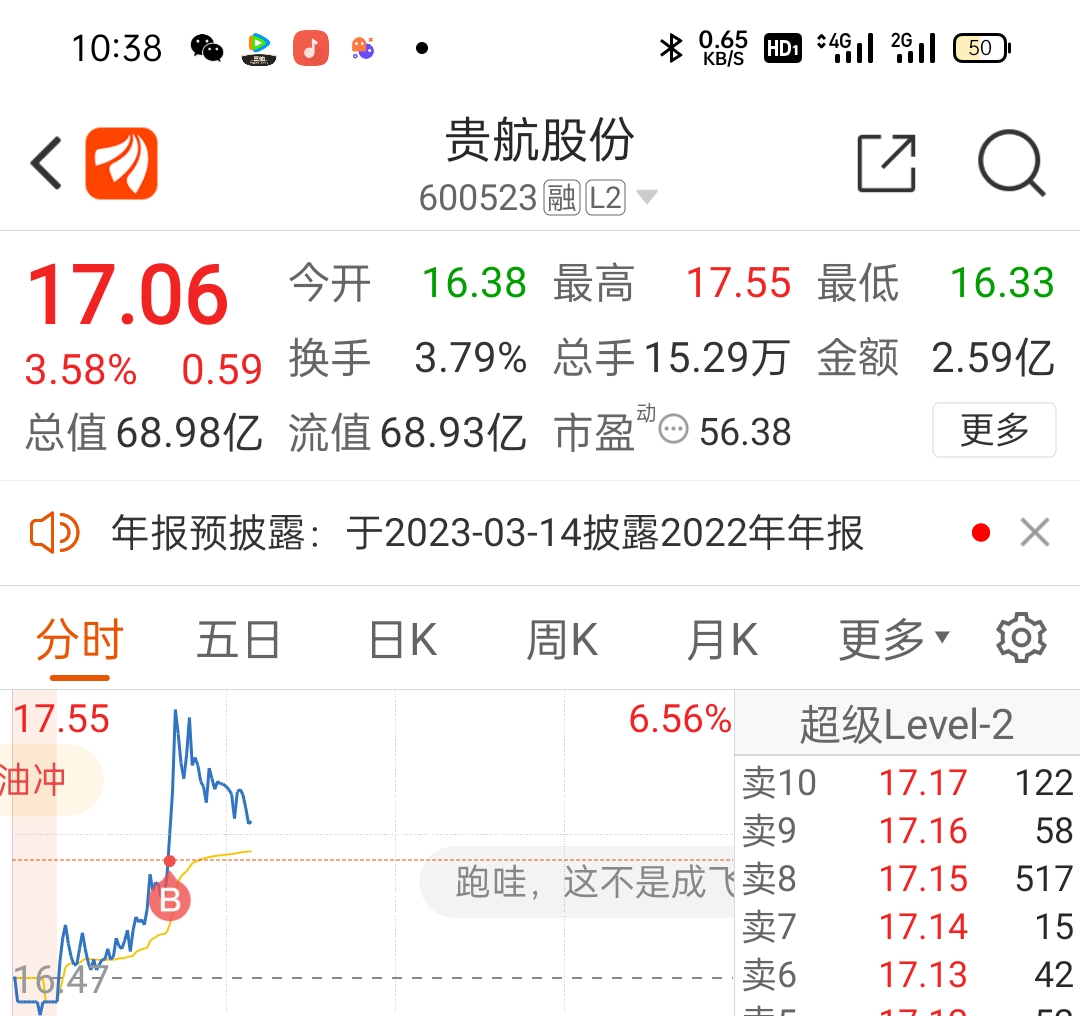This screenshot has height=1016, width=1080.
Task: Show the 日K chart
Action: pyautogui.click(x=403, y=641)
